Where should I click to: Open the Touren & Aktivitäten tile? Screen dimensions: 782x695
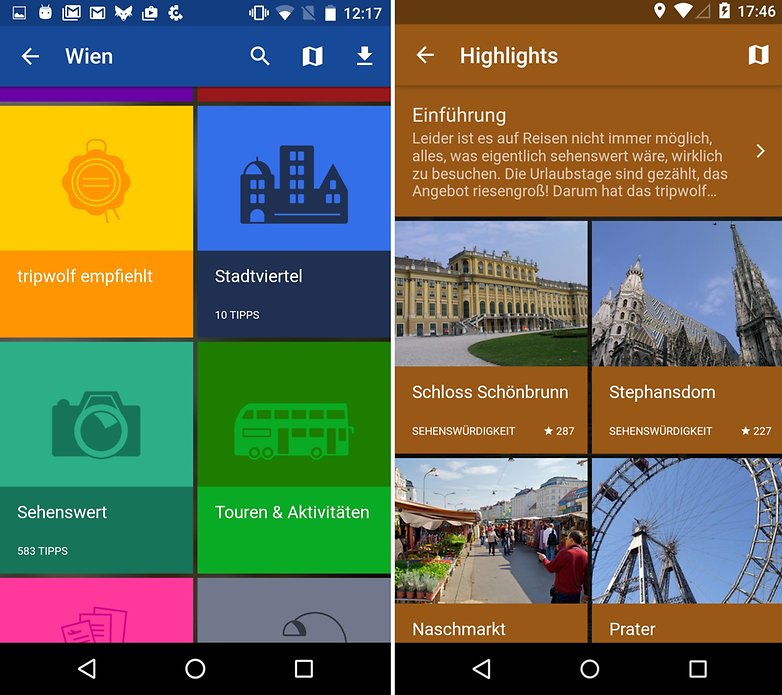tap(293, 457)
